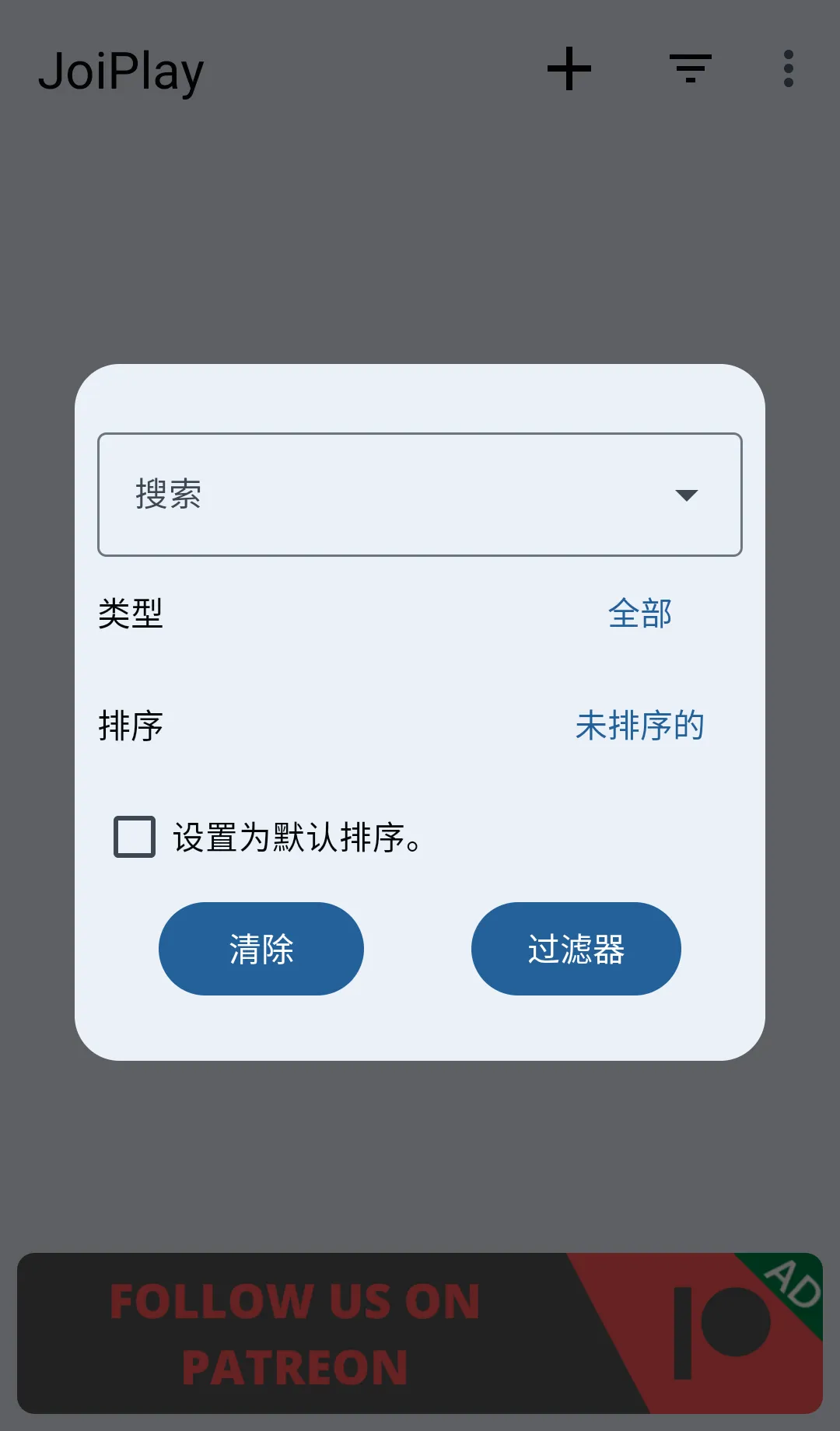Open the Follow us on Patreon banner
Viewport: 840px width, 1431px height.
tap(420, 1333)
